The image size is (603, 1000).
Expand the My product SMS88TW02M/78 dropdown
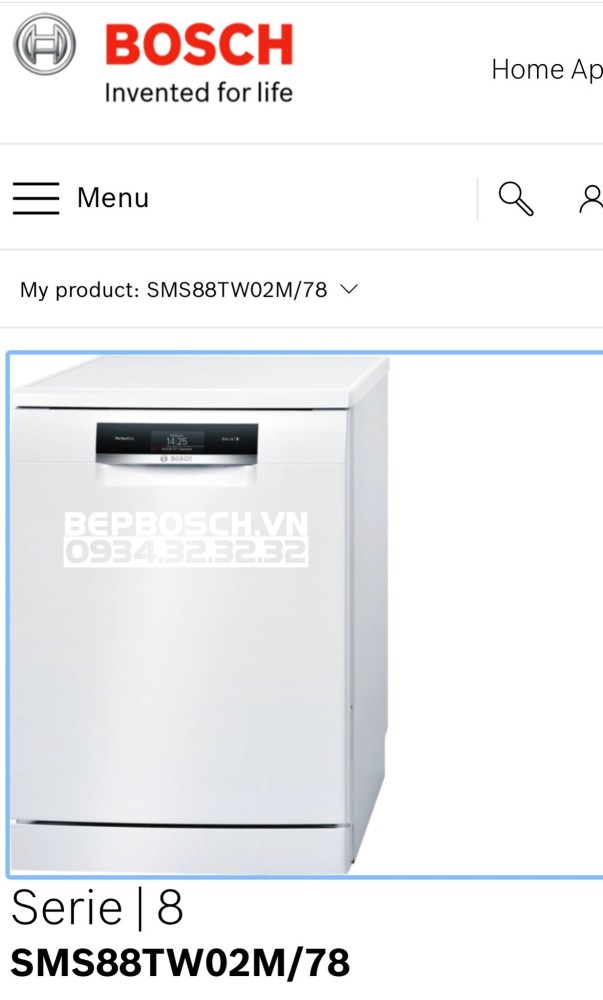tap(189, 290)
